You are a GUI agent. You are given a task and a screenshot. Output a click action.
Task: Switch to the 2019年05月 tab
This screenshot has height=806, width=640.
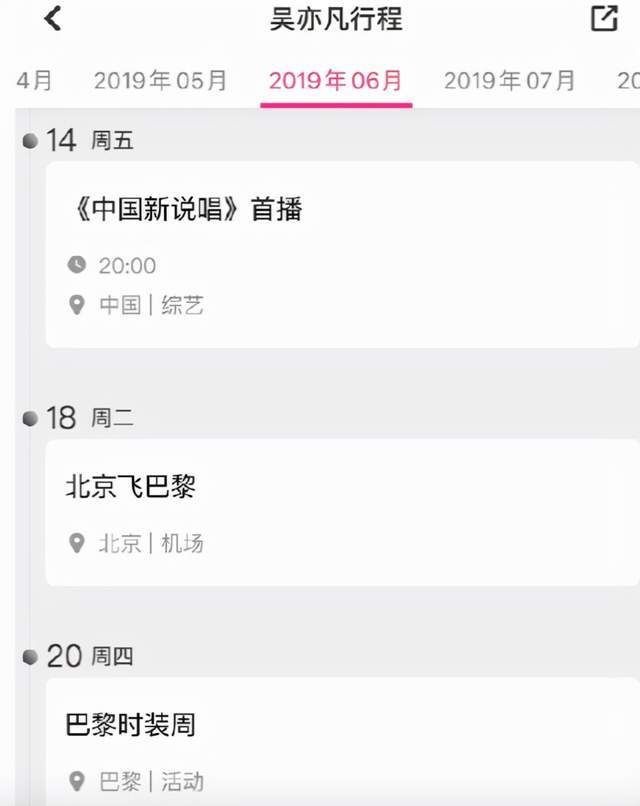click(160, 81)
